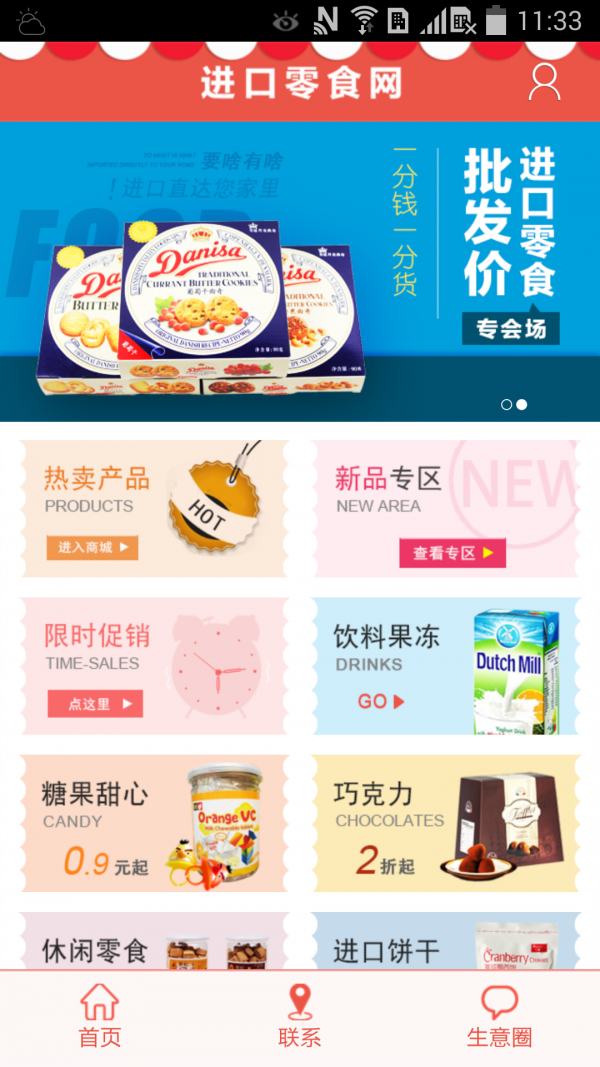This screenshot has height=1067, width=600.
Task: Open the 新品专区 new area card
Action: click(445, 508)
